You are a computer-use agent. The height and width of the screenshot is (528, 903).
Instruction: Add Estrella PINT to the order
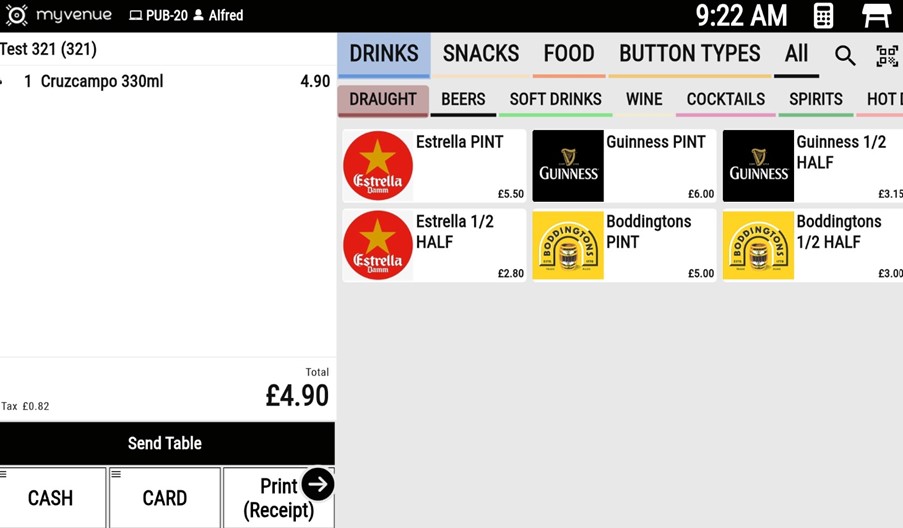[434, 166]
